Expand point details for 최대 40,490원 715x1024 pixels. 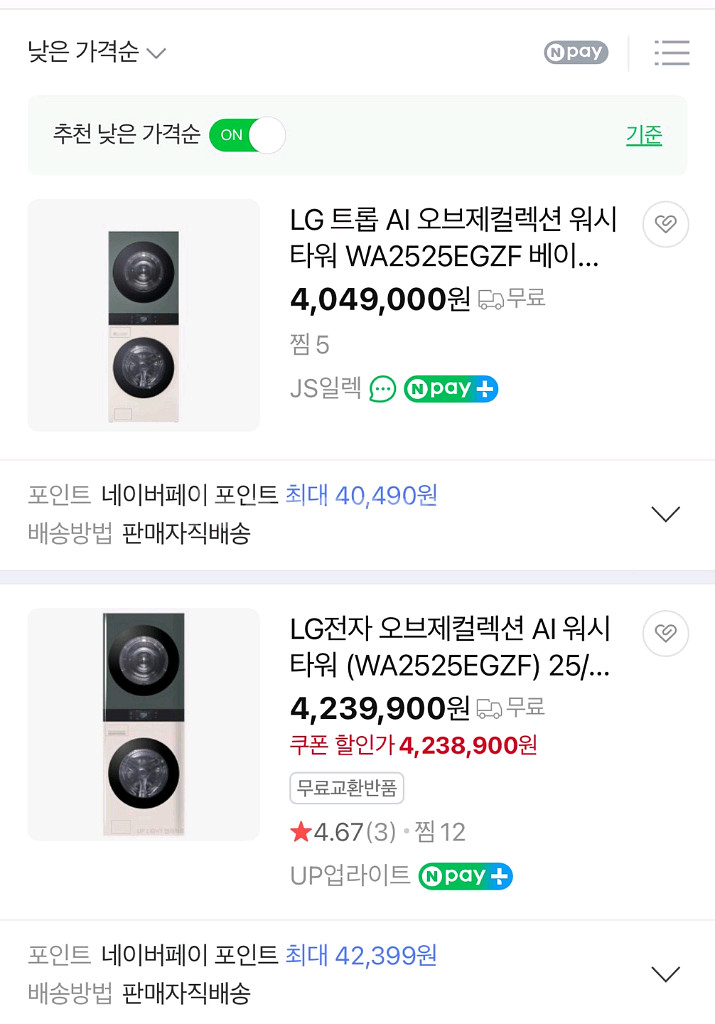[x=665, y=514]
